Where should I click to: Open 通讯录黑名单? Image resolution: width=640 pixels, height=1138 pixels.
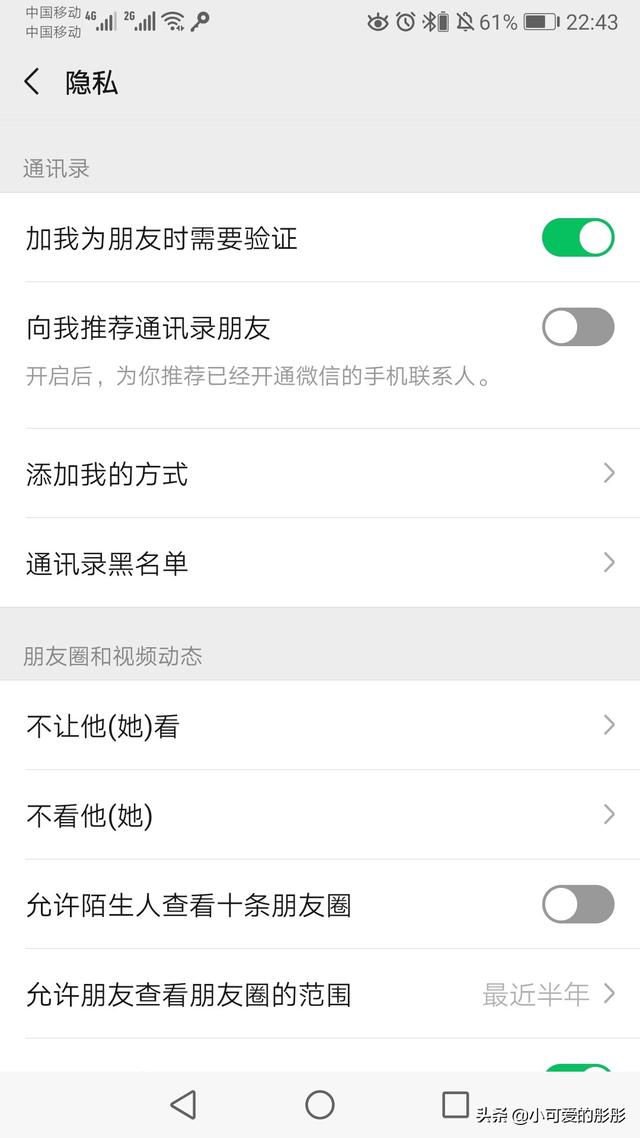pos(320,563)
